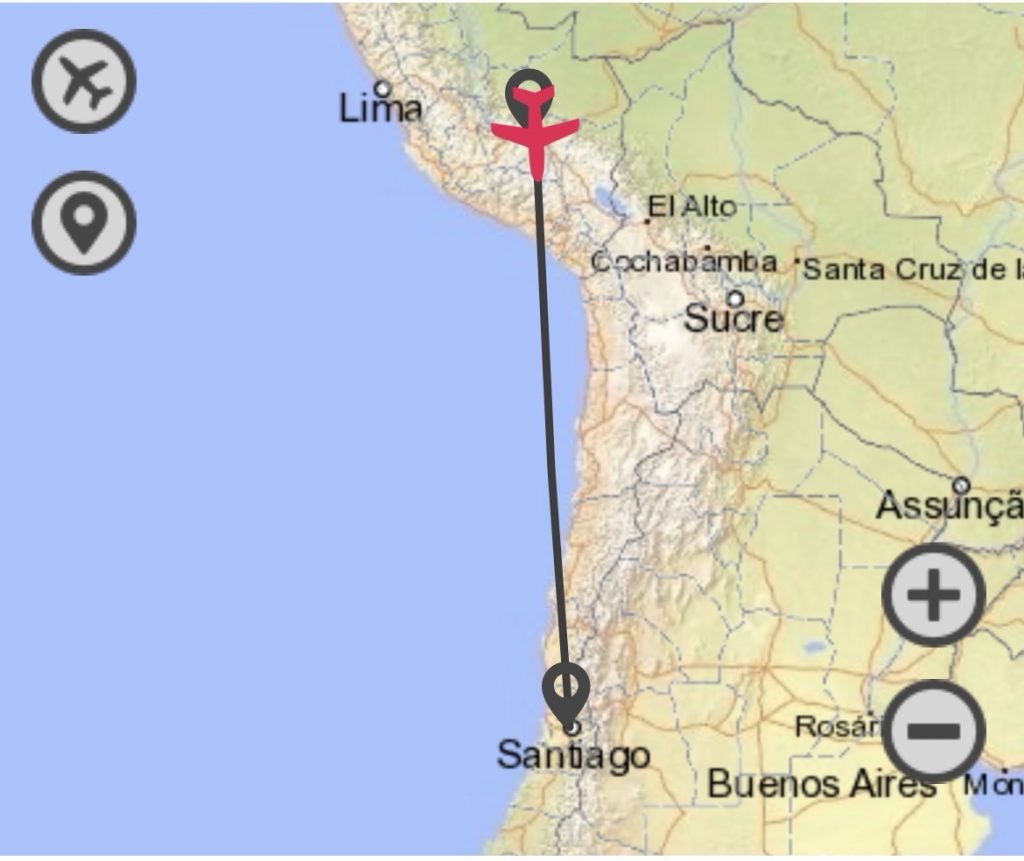Zoom in on the map

click(933, 596)
